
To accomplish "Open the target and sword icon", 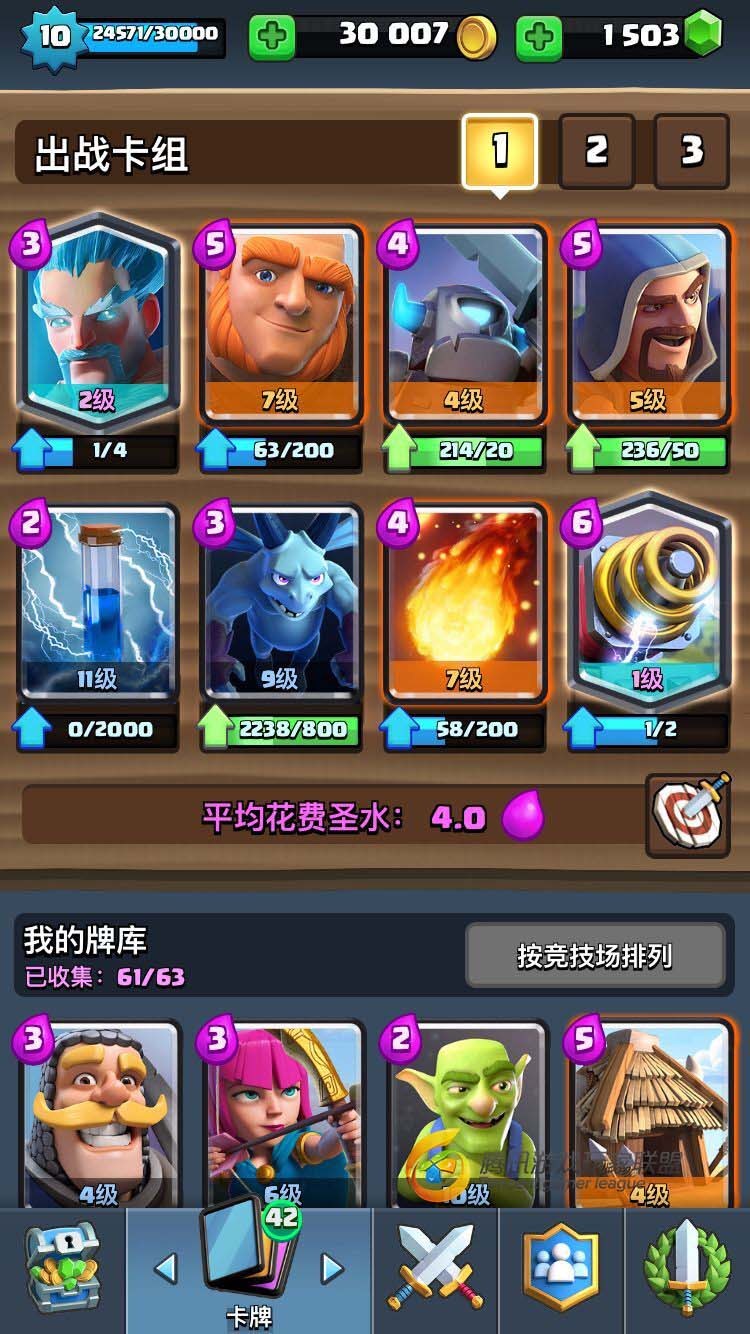I will (x=687, y=815).
